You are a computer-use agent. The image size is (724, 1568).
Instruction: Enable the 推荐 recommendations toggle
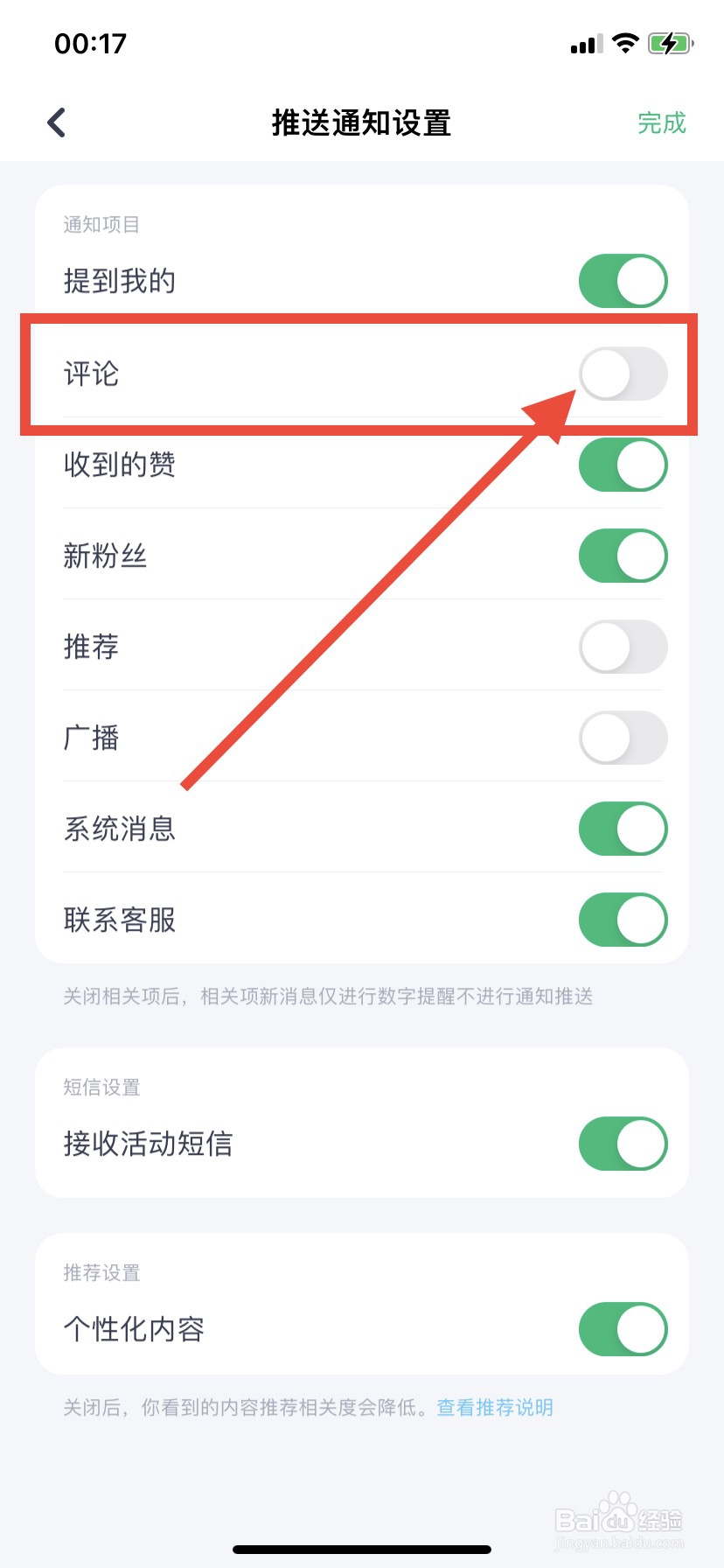pyautogui.click(x=623, y=647)
